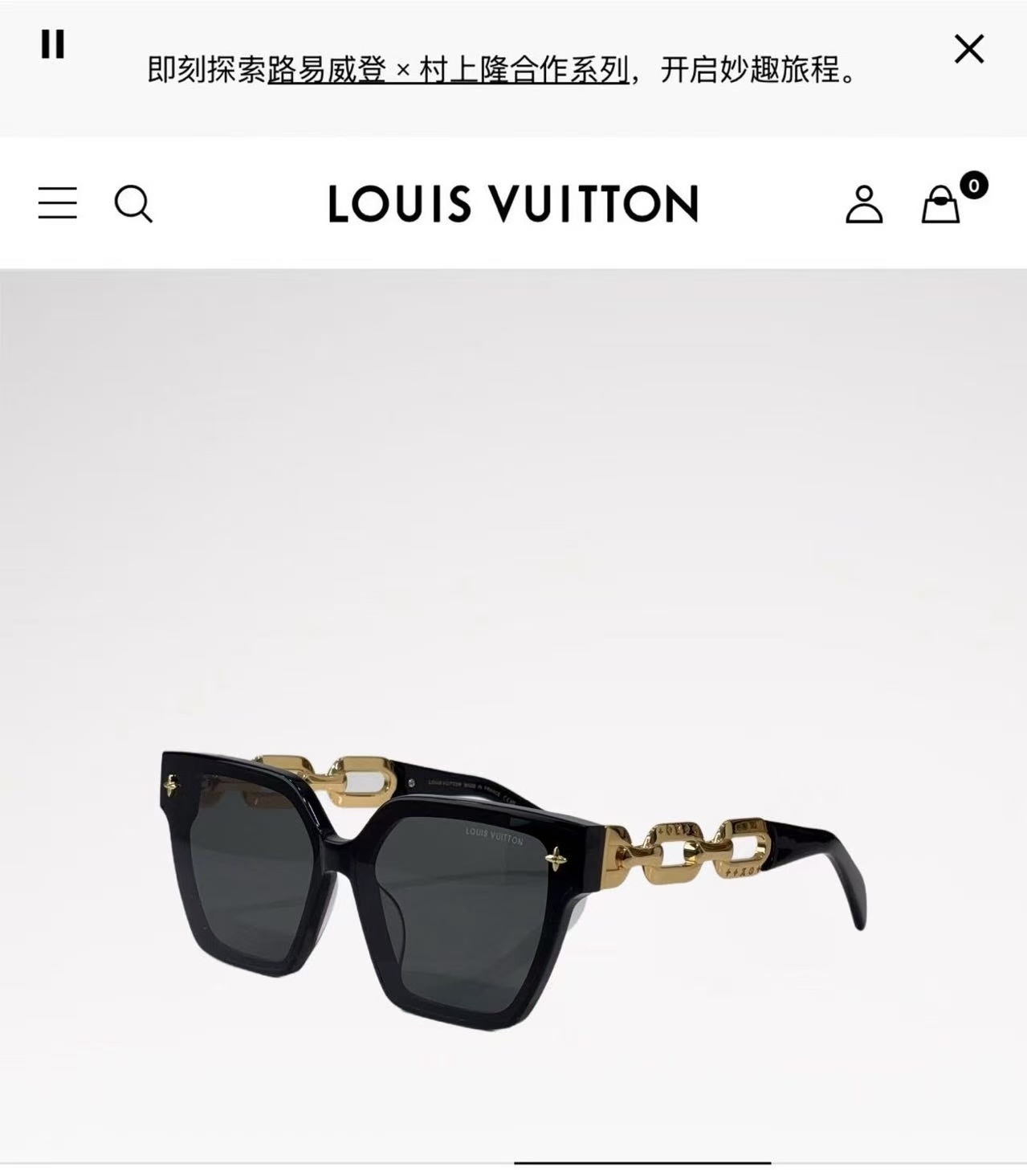The width and height of the screenshot is (1027, 1176).
Task: Dismiss the top announcement banner
Action: (968, 50)
